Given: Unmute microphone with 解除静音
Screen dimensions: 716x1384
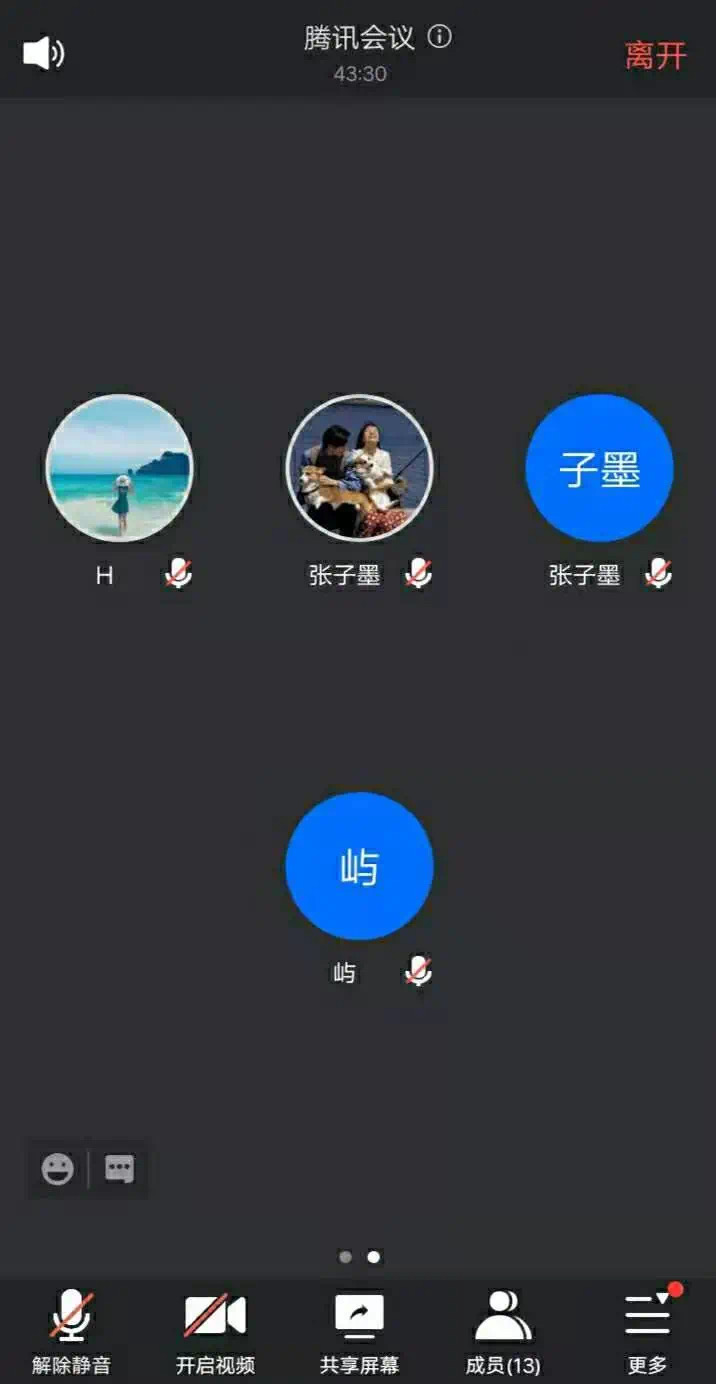Looking at the screenshot, I should [x=71, y=1332].
